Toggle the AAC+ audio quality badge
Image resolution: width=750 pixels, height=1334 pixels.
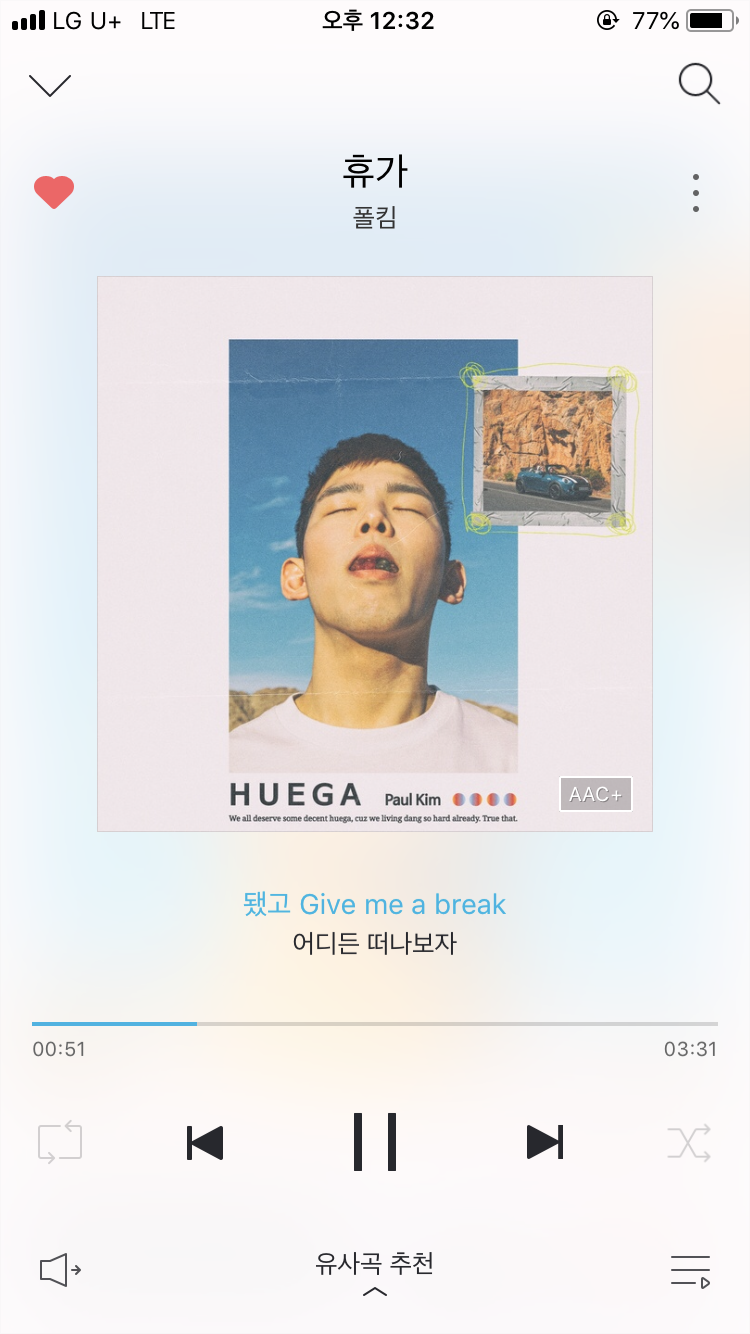pyautogui.click(x=595, y=793)
